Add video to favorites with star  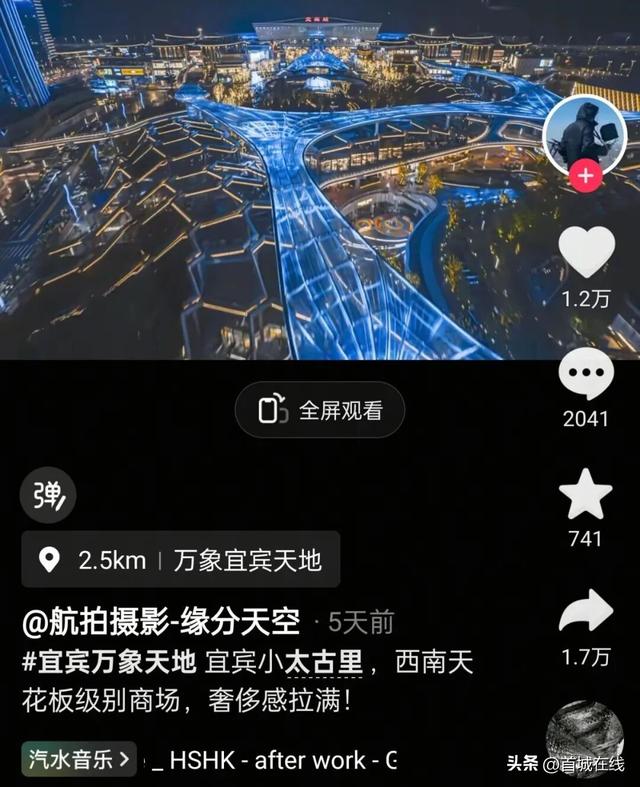point(586,494)
